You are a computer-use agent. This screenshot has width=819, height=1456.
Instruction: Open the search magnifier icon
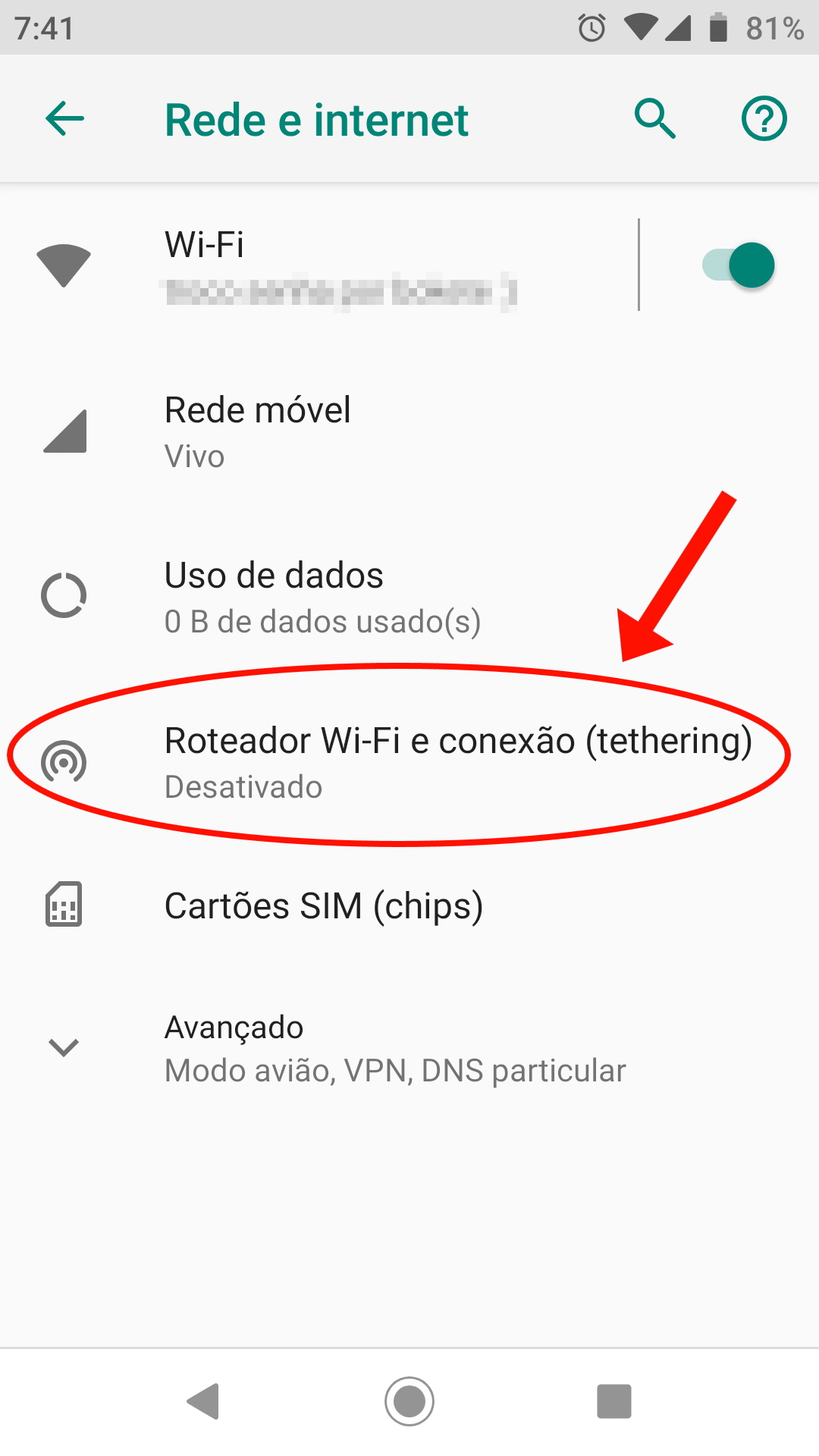pyautogui.click(x=654, y=119)
